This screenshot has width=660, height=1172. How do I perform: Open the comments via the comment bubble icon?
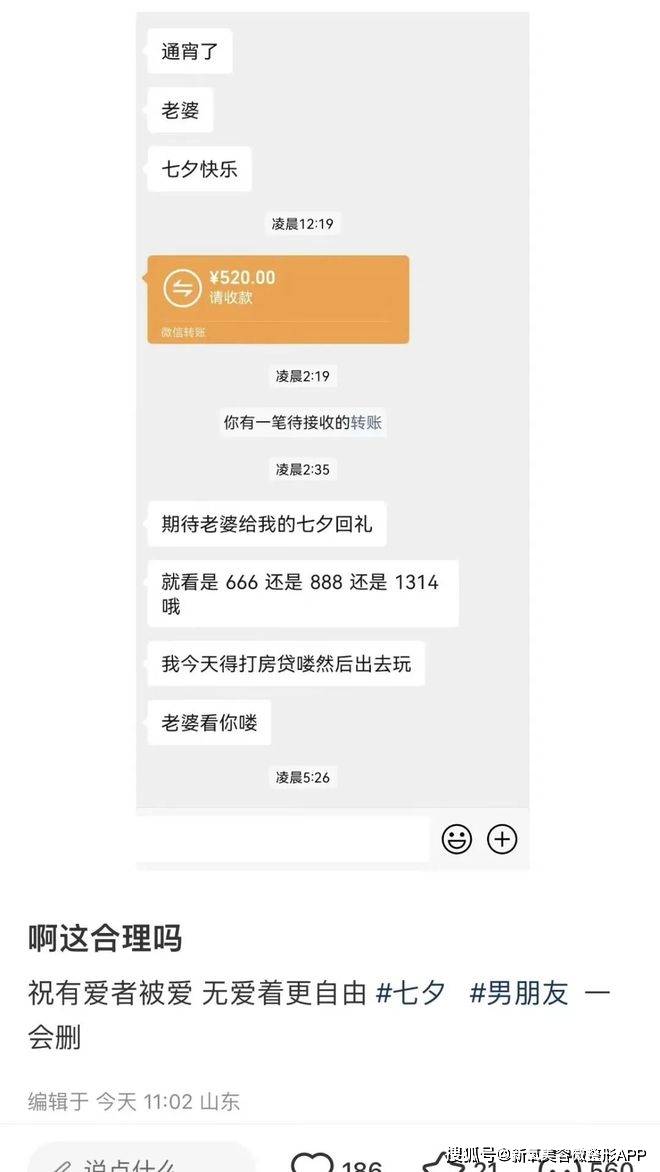click(x=560, y=1163)
